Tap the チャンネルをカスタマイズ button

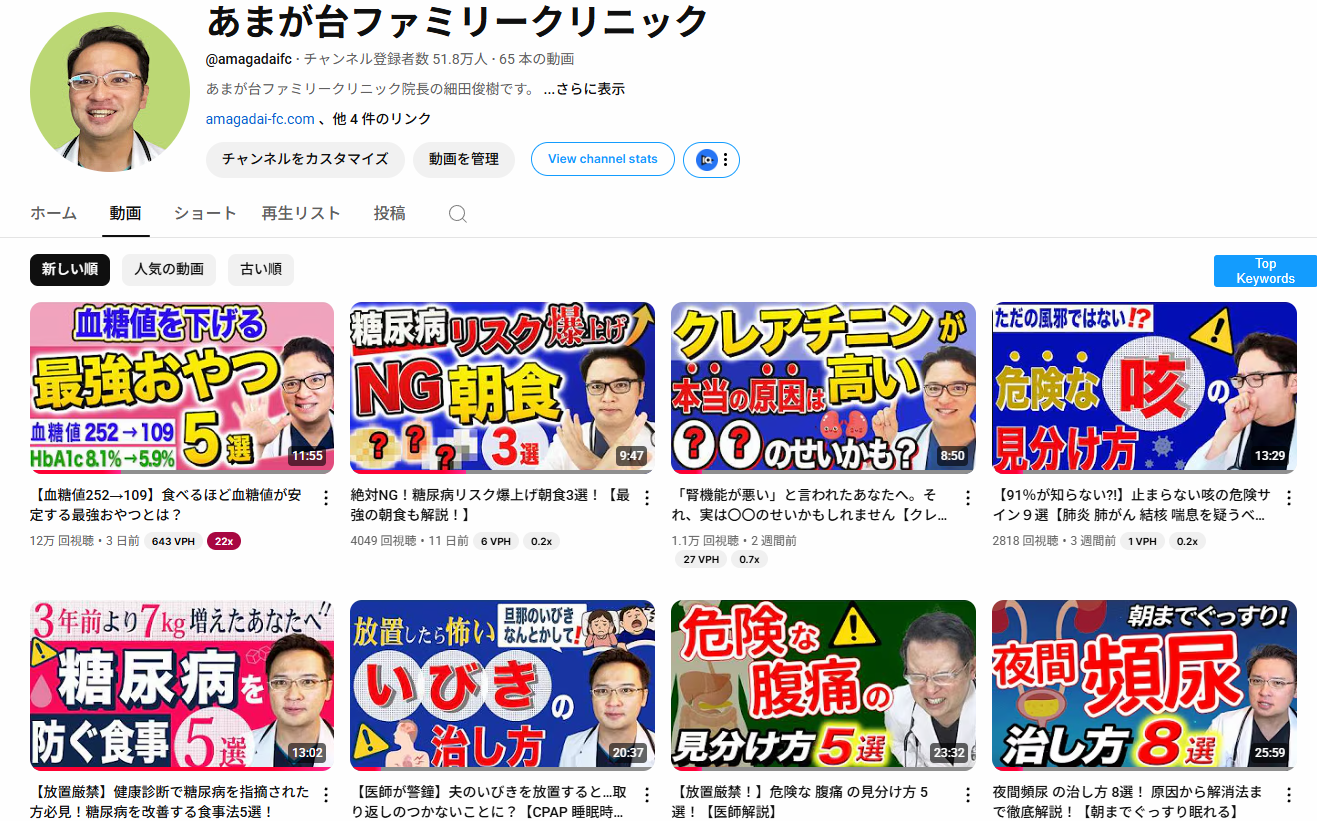(x=305, y=160)
